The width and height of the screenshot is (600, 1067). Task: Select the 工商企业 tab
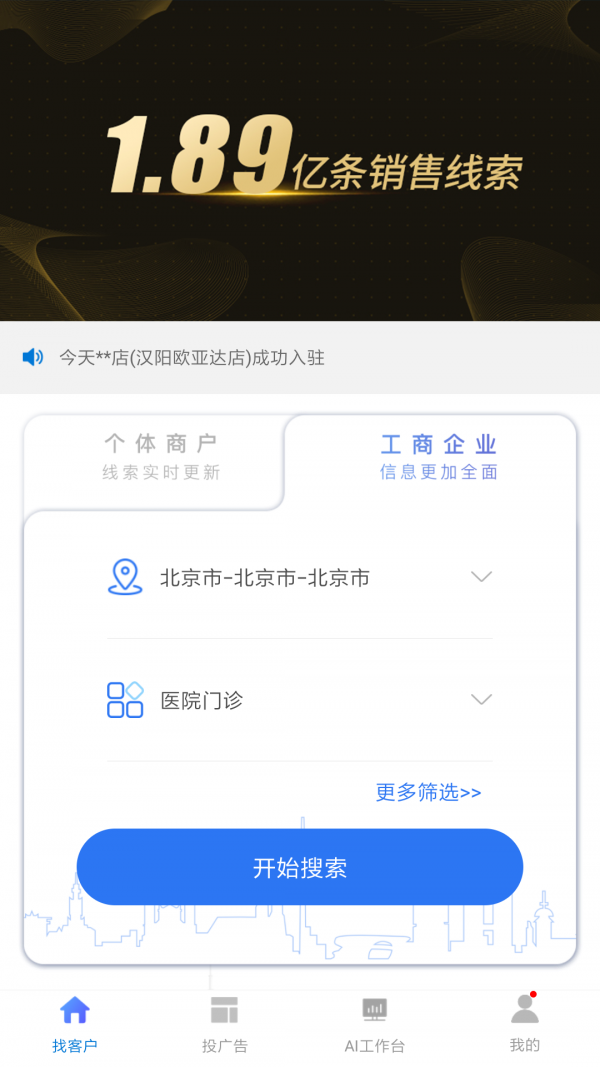438,457
